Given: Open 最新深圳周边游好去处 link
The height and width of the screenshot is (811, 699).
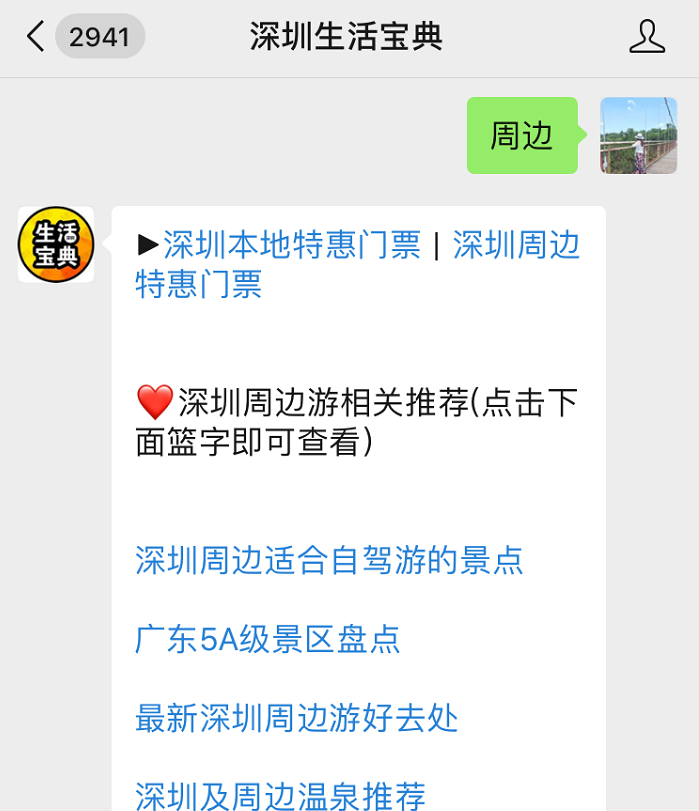Looking at the screenshot, I should pyautogui.click(x=296, y=718).
